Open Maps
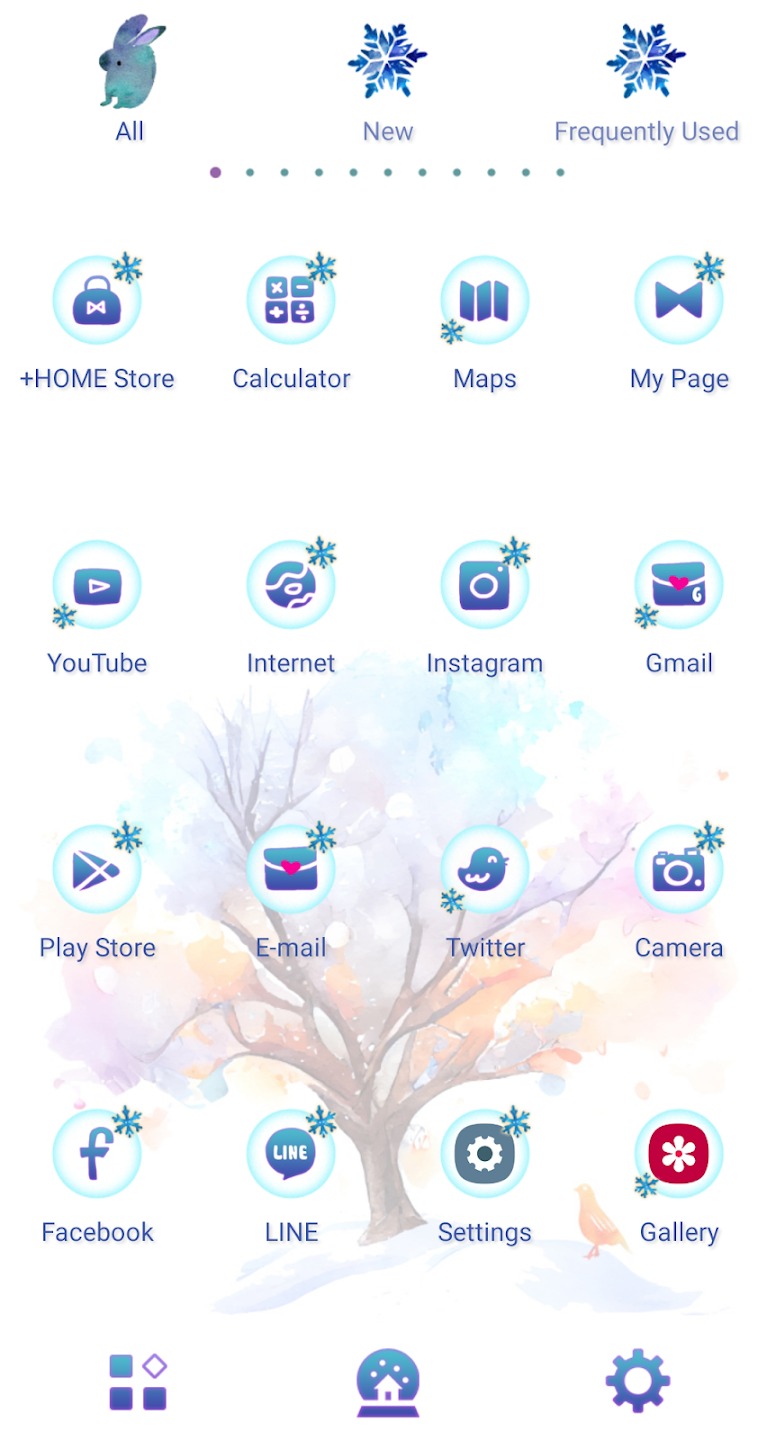 tap(485, 322)
